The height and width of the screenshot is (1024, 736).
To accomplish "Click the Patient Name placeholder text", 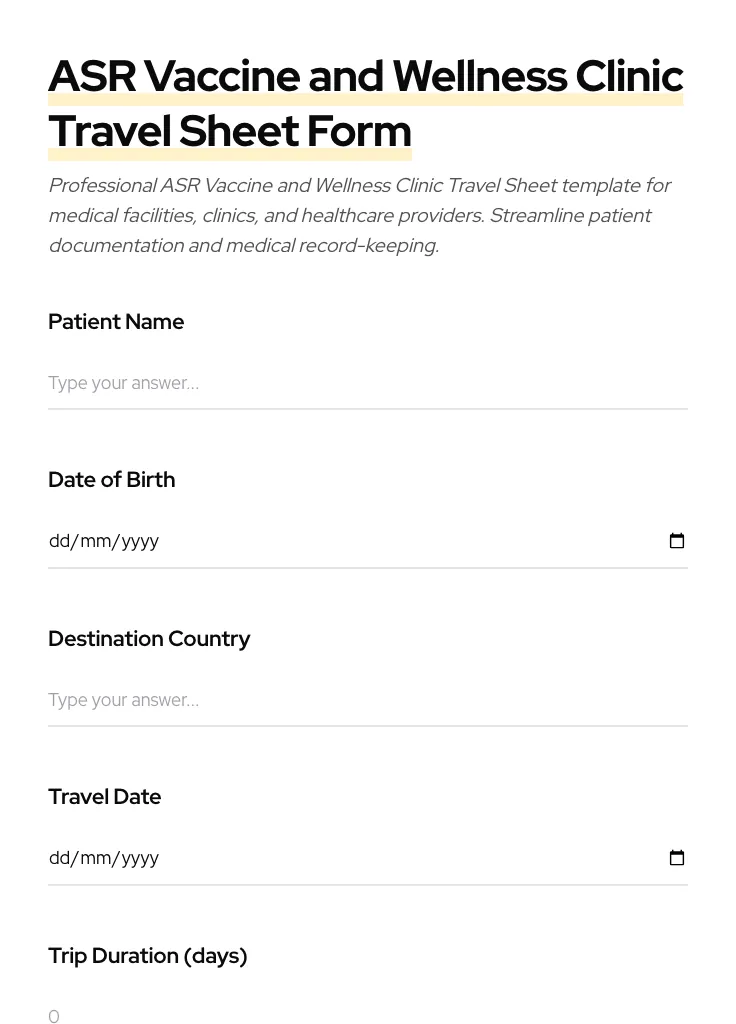I will point(123,383).
